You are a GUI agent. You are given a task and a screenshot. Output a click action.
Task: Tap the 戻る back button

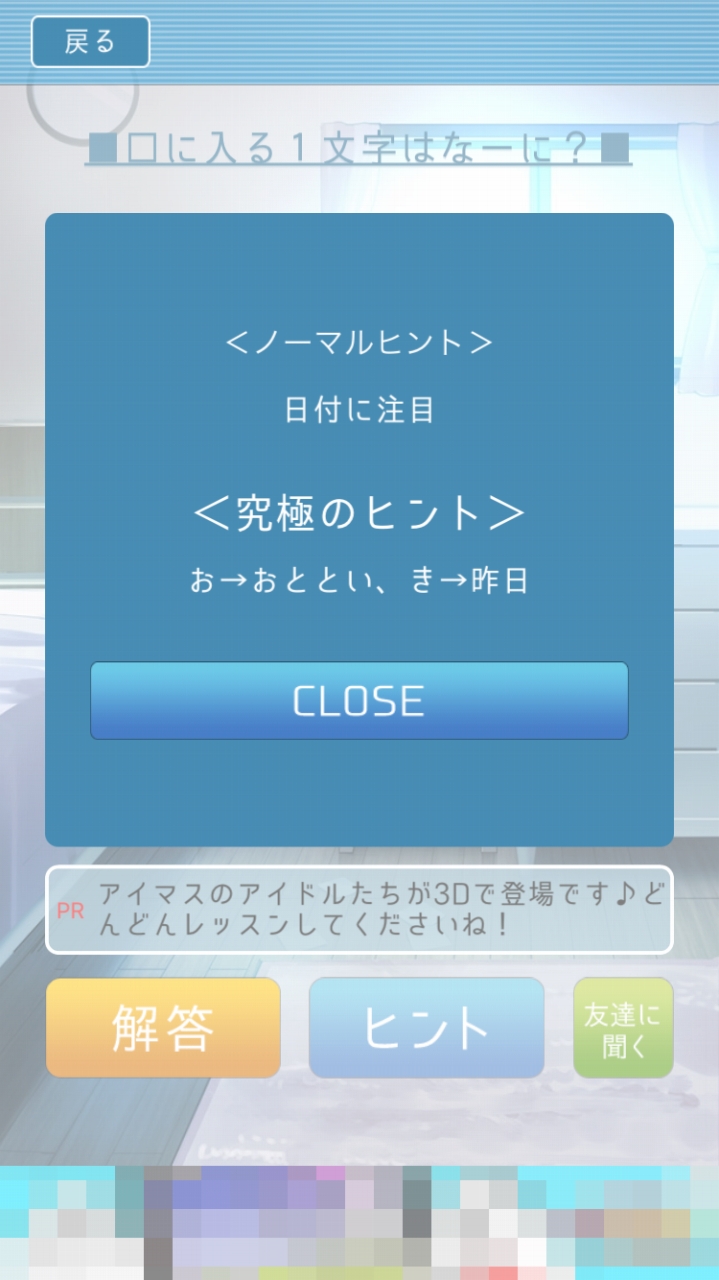[x=90, y=42]
